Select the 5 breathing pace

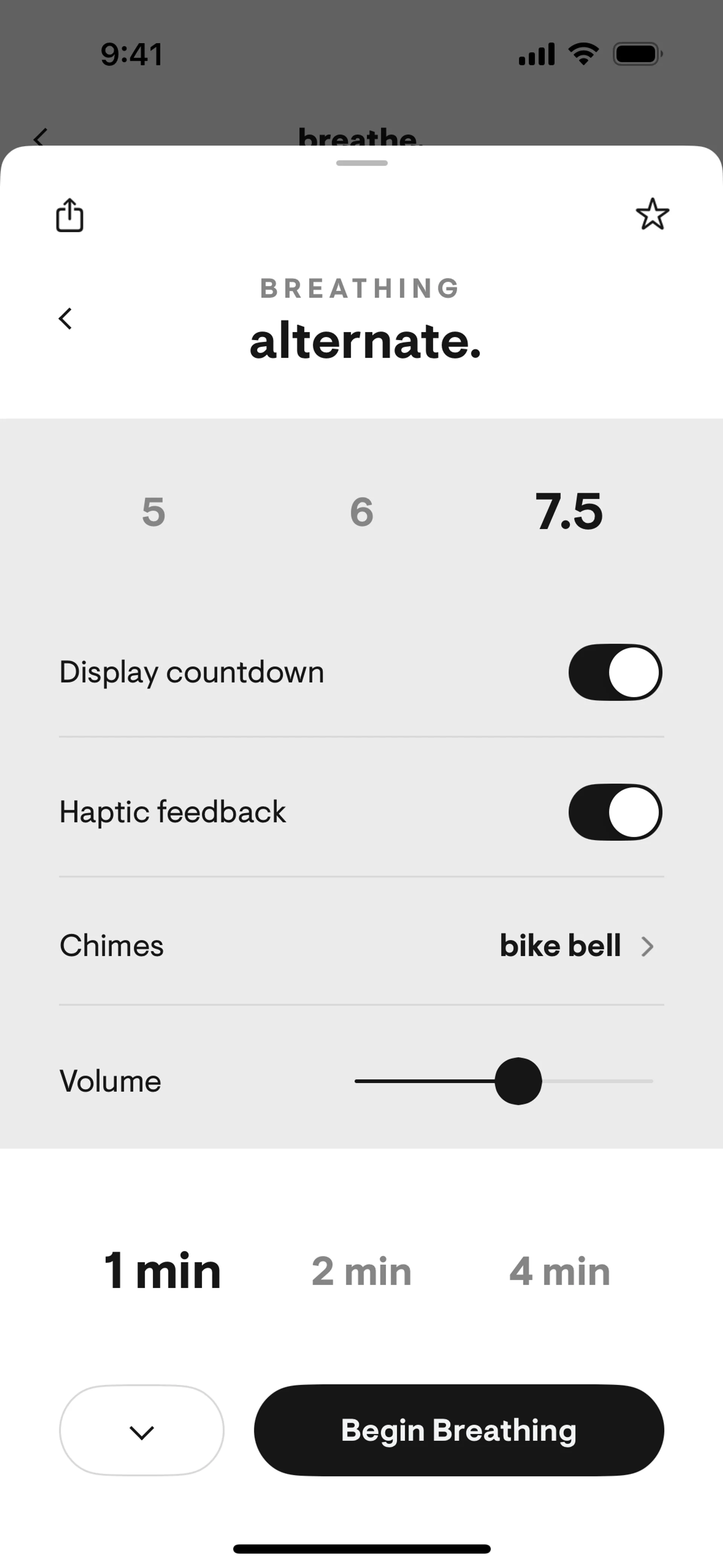pos(153,511)
